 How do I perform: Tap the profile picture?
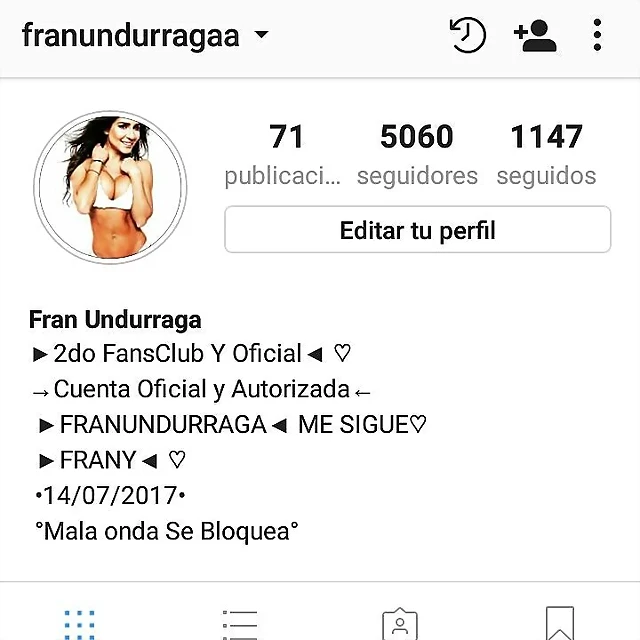pyautogui.click(x=110, y=187)
